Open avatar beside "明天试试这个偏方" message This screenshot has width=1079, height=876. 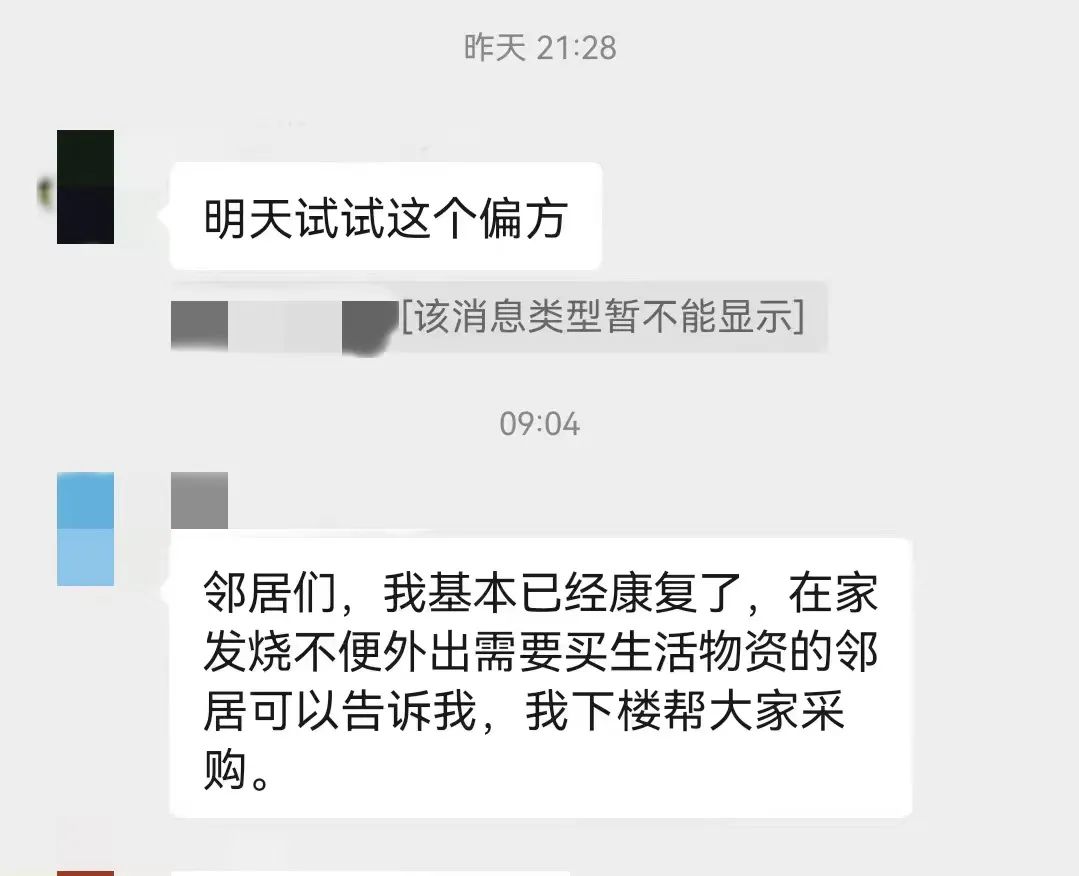coord(85,187)
